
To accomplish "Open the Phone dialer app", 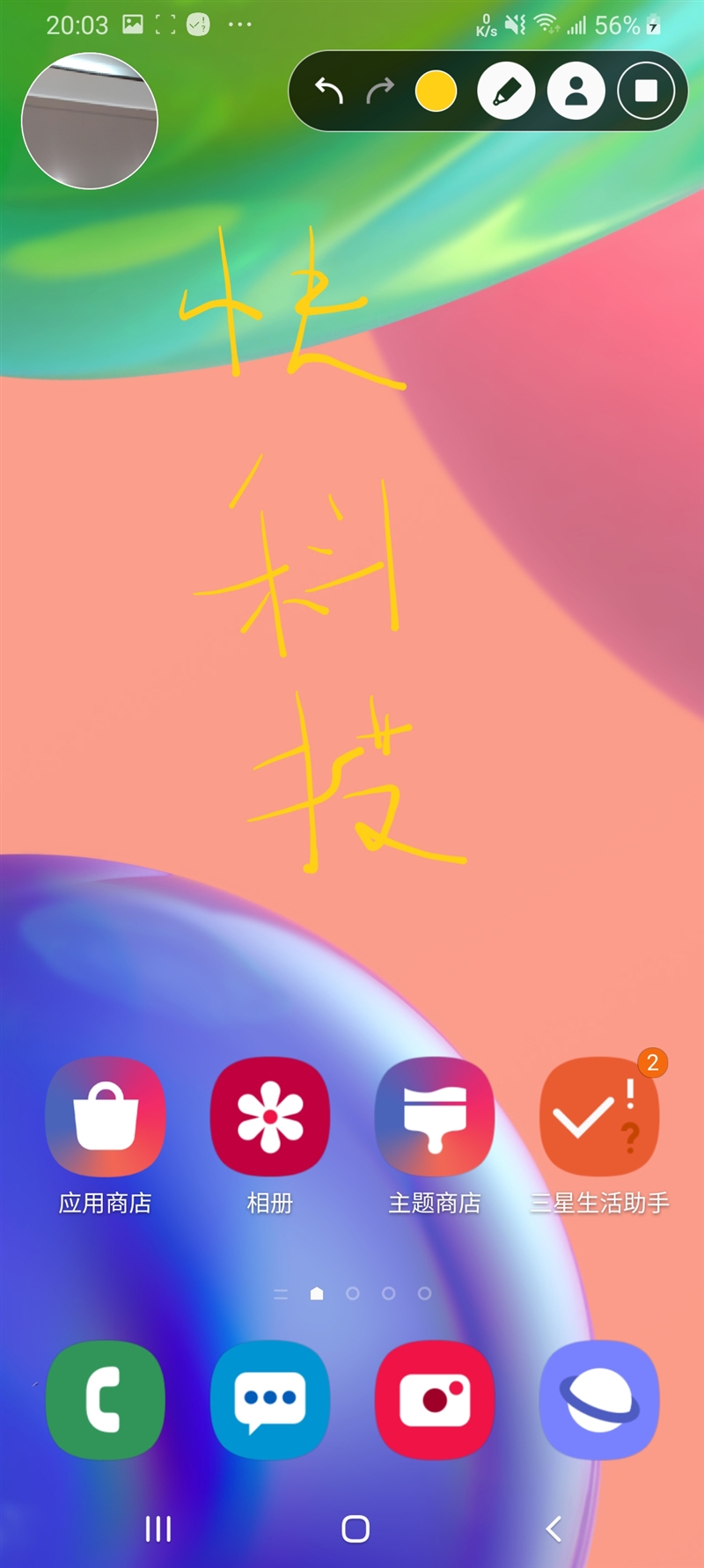I will 106,1399.
